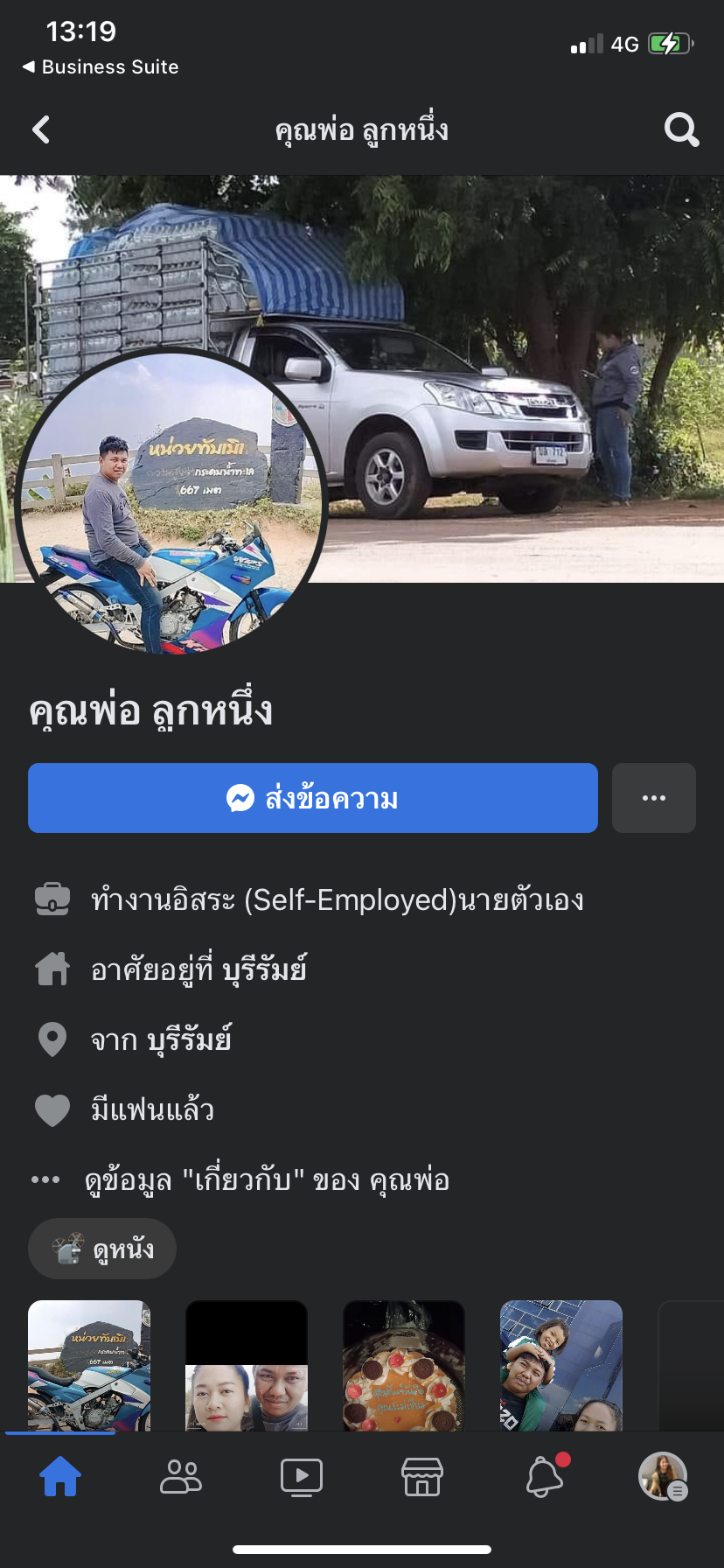This screenshot has height=1568, width=724.
Task: Open the family selfie featured photo
Action: 560,1365
